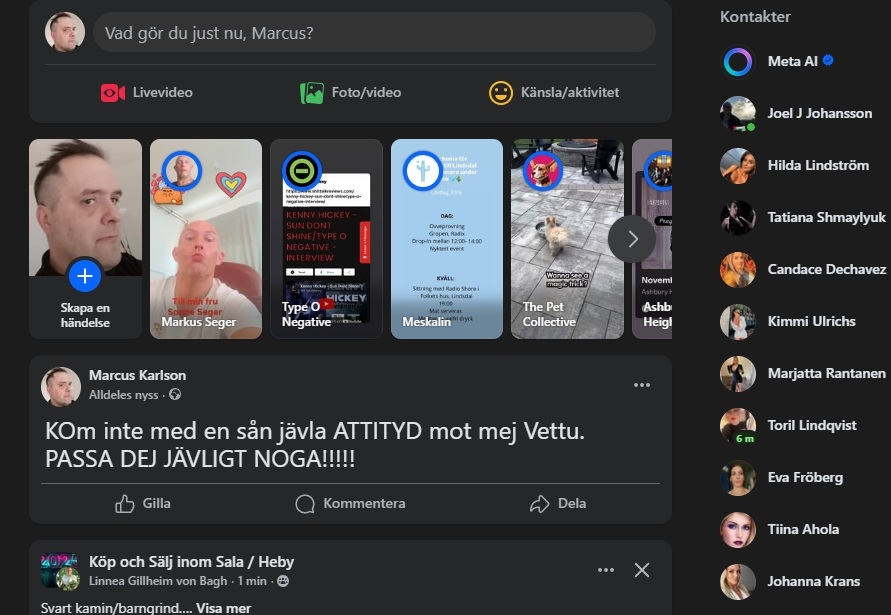Open options menu on Marcus Karlson's post

[642, 385]
